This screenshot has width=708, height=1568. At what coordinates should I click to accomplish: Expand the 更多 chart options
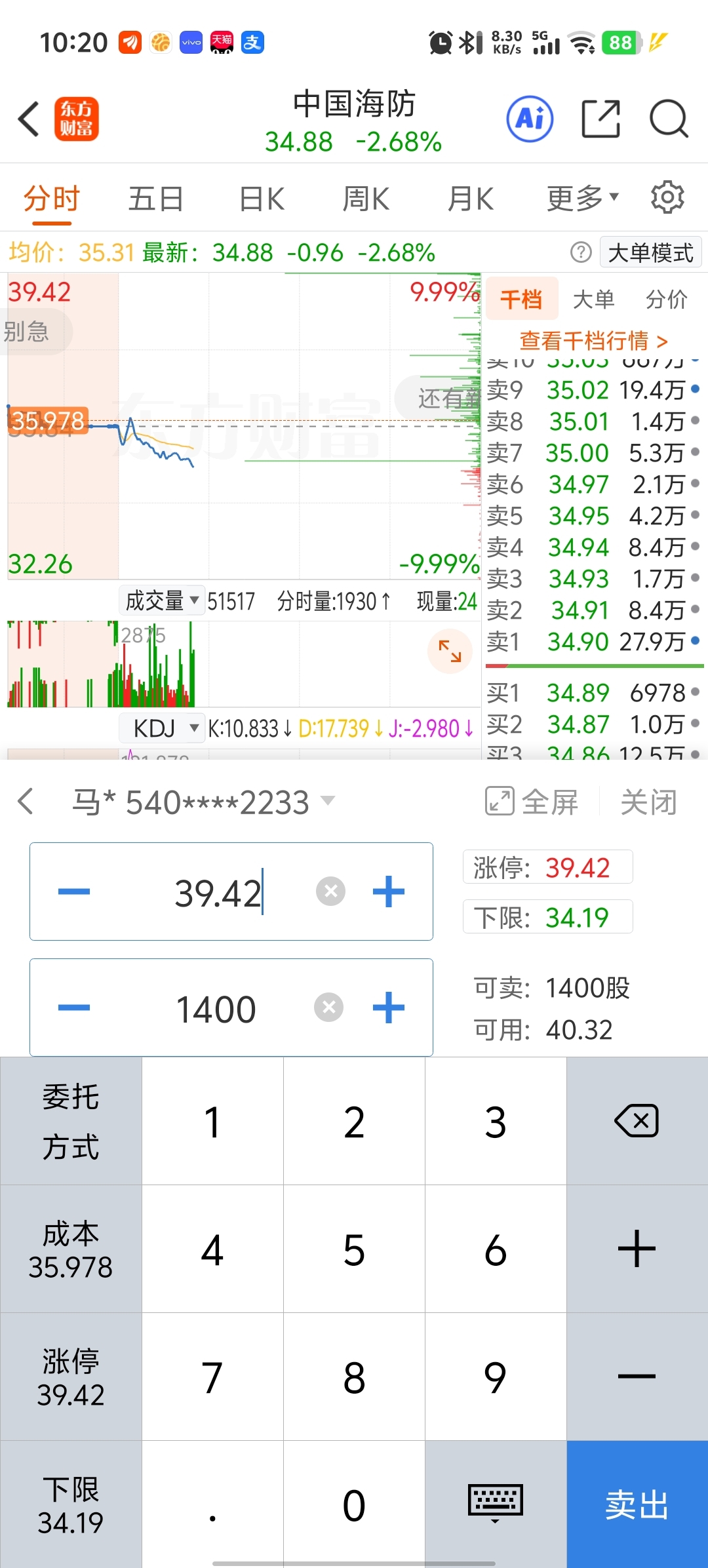(583, 198)
